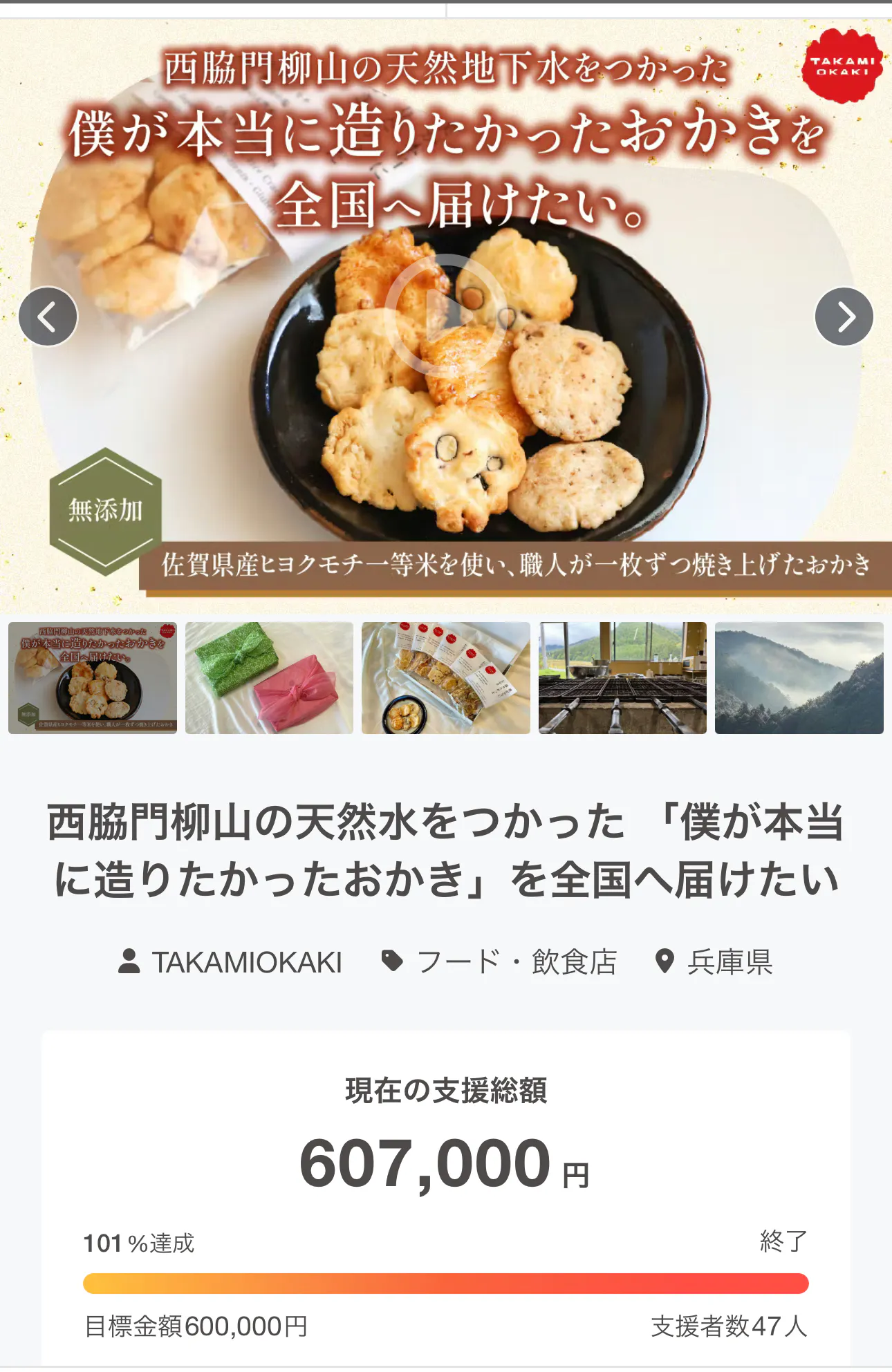Advance to the next gallery slide
This screenshot has width=892, height=1372.
(x=844, y=317)
